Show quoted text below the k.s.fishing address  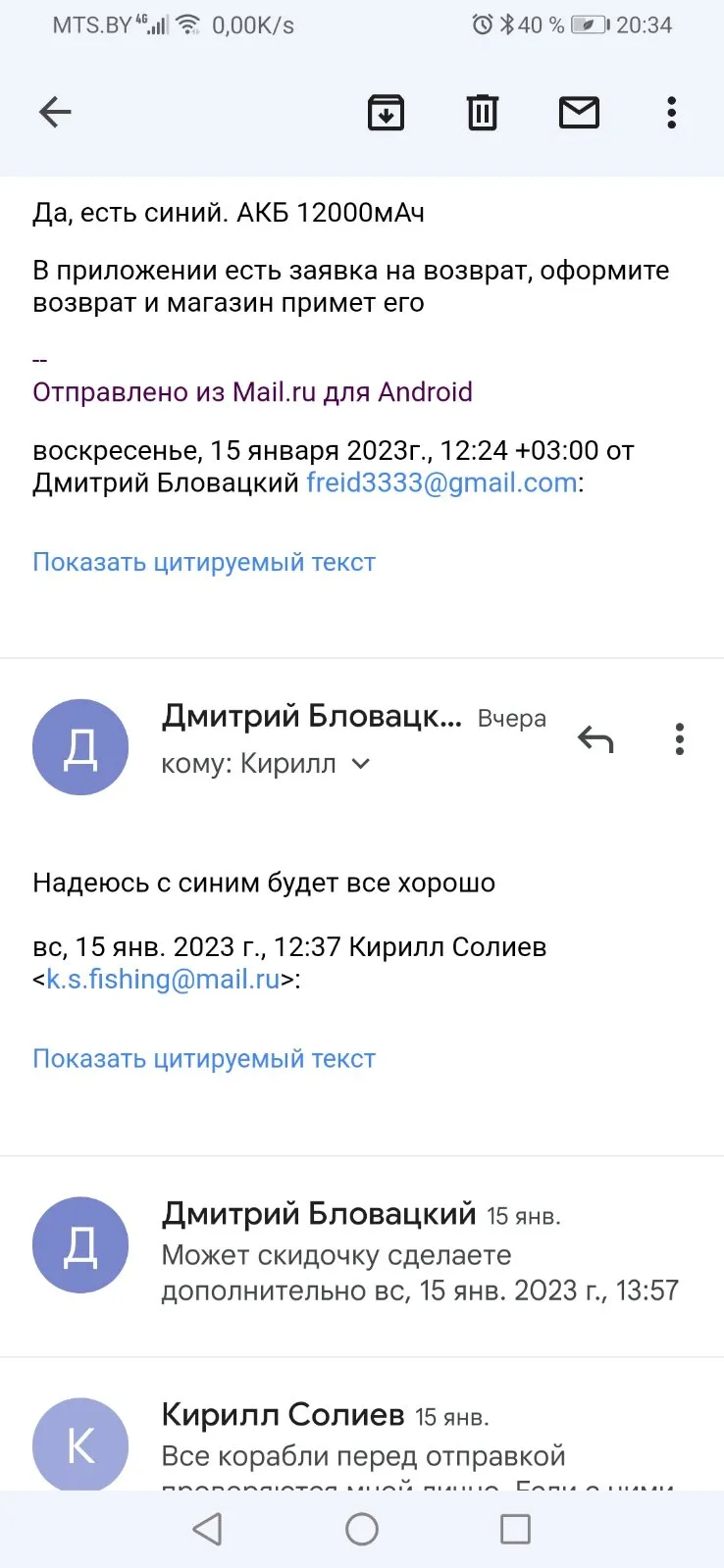coord(204,1059)
